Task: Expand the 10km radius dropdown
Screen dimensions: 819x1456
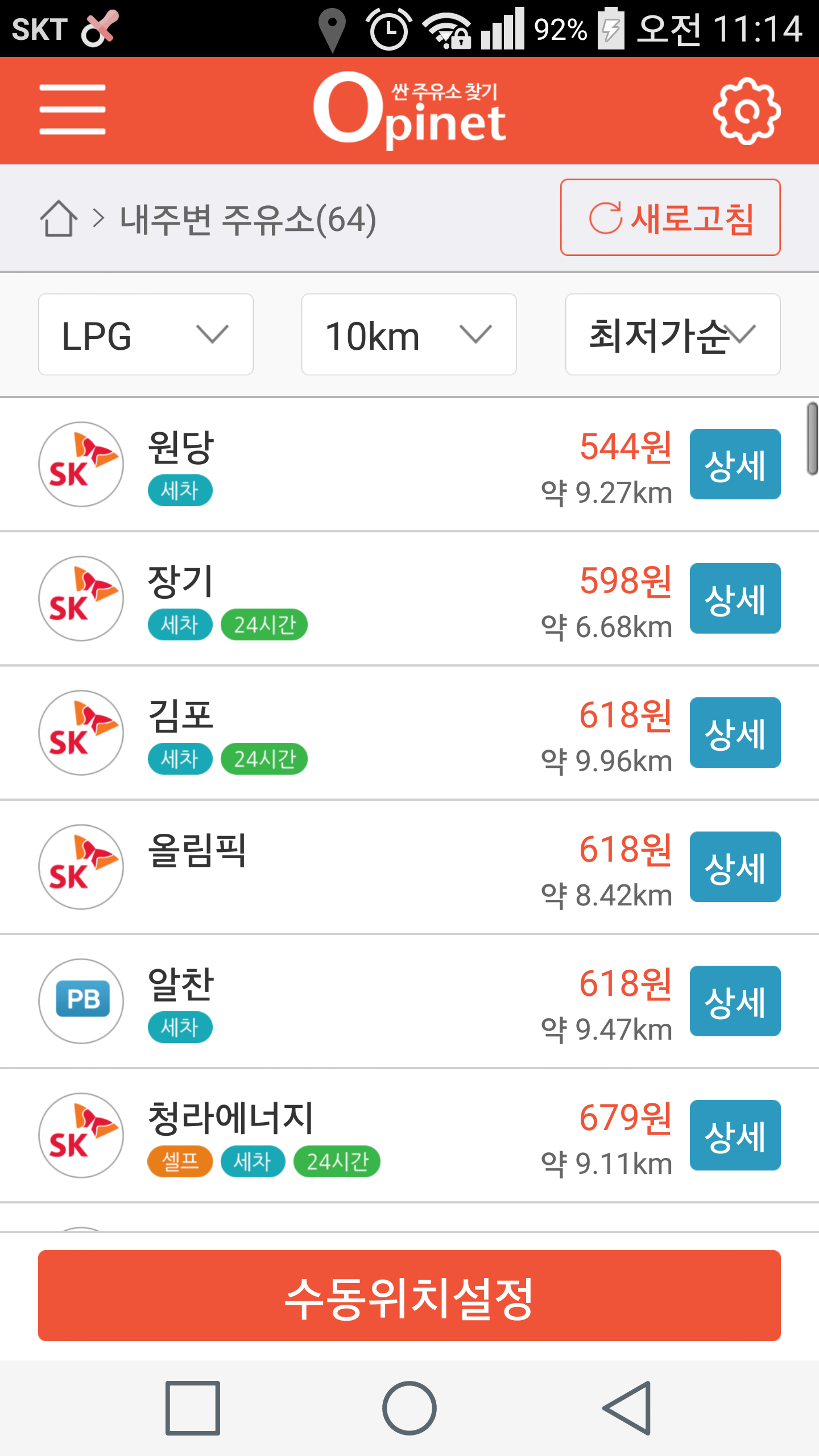Action: [409, 334]
